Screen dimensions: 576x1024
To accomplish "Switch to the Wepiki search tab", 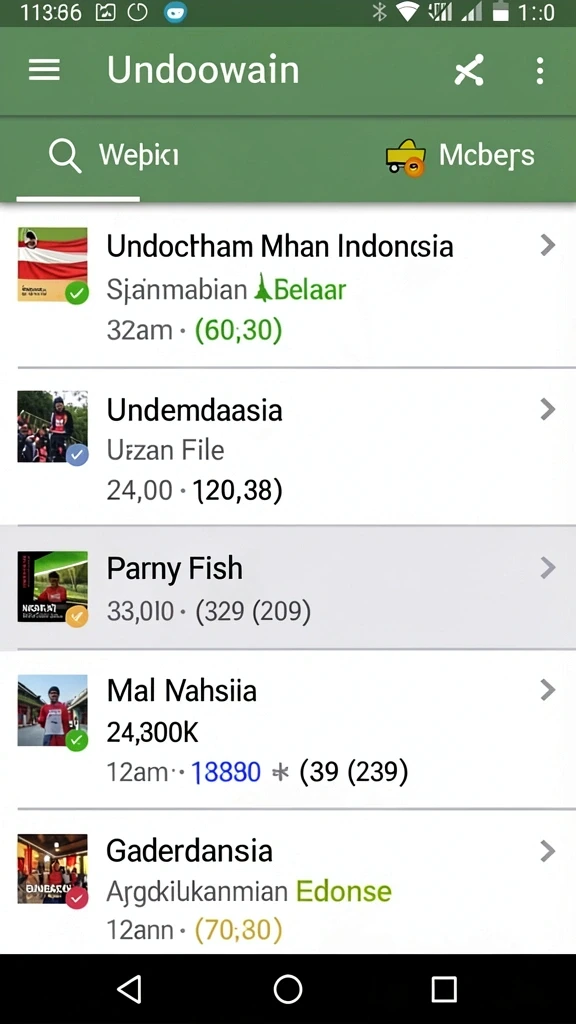I will pos(114,157).
